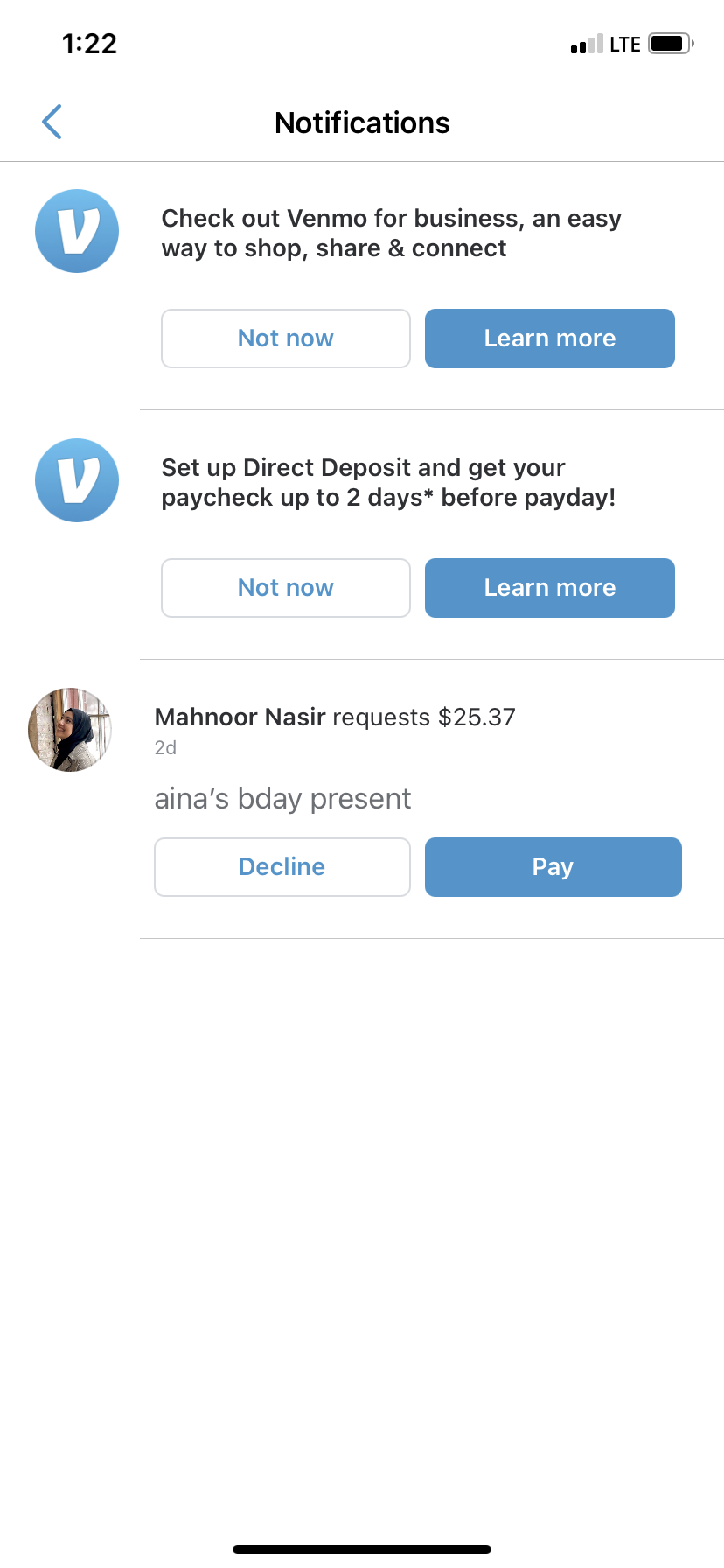The width and height of the screenshot is (724, 1568).
Task: Click the LTE indicator
Action: (x=625, y=43)
